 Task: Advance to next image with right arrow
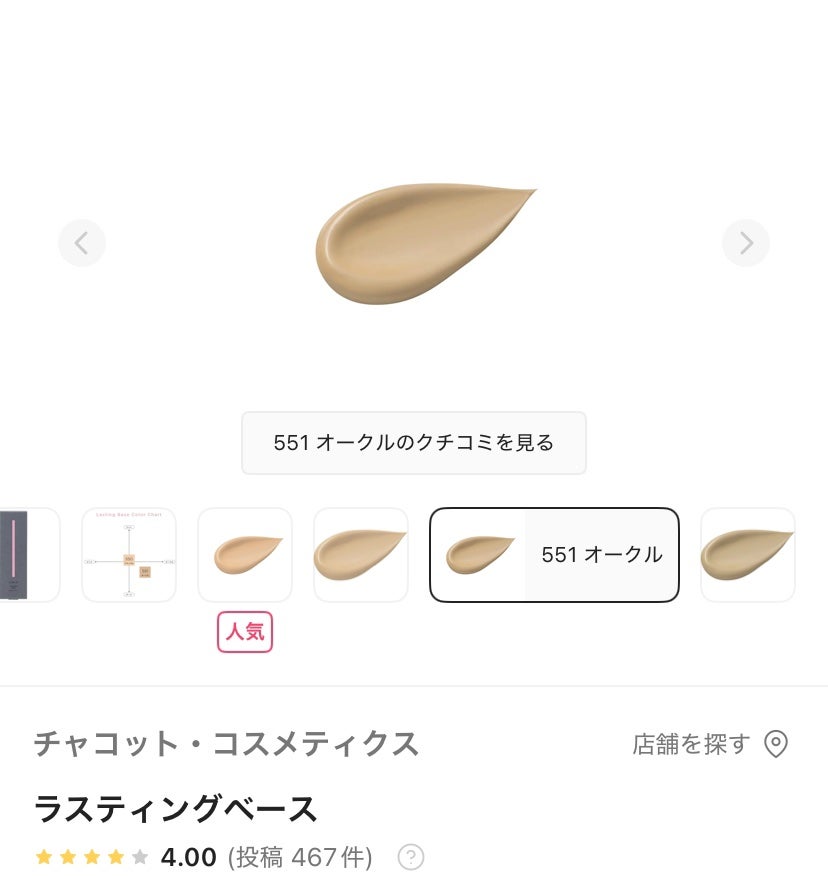point(745,243)
